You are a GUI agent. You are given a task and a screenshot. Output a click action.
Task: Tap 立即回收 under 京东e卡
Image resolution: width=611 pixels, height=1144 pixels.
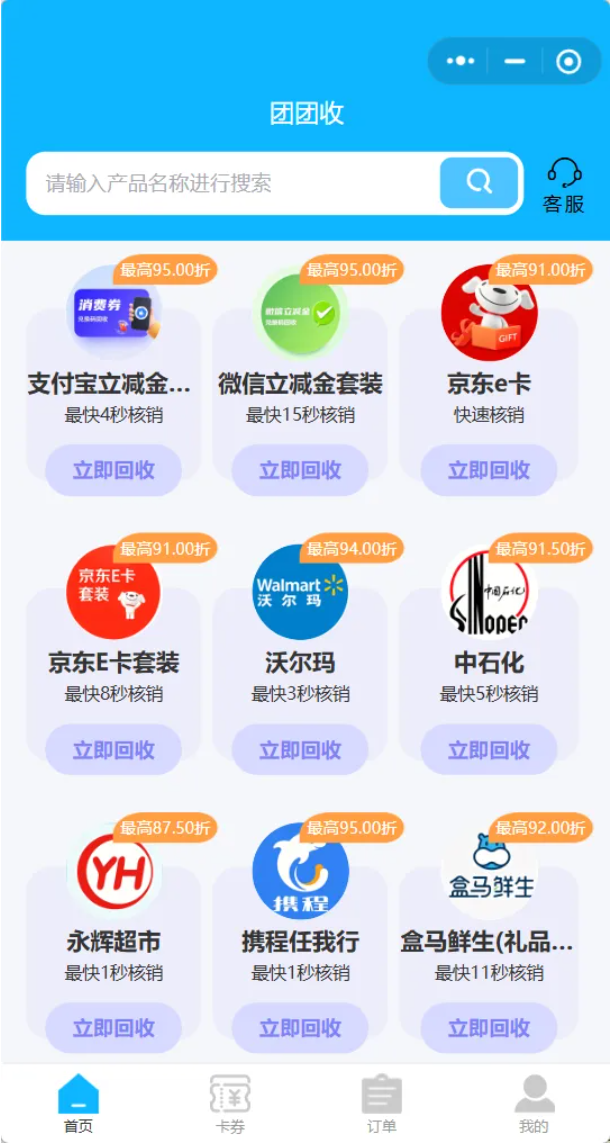tap(489, 471)
